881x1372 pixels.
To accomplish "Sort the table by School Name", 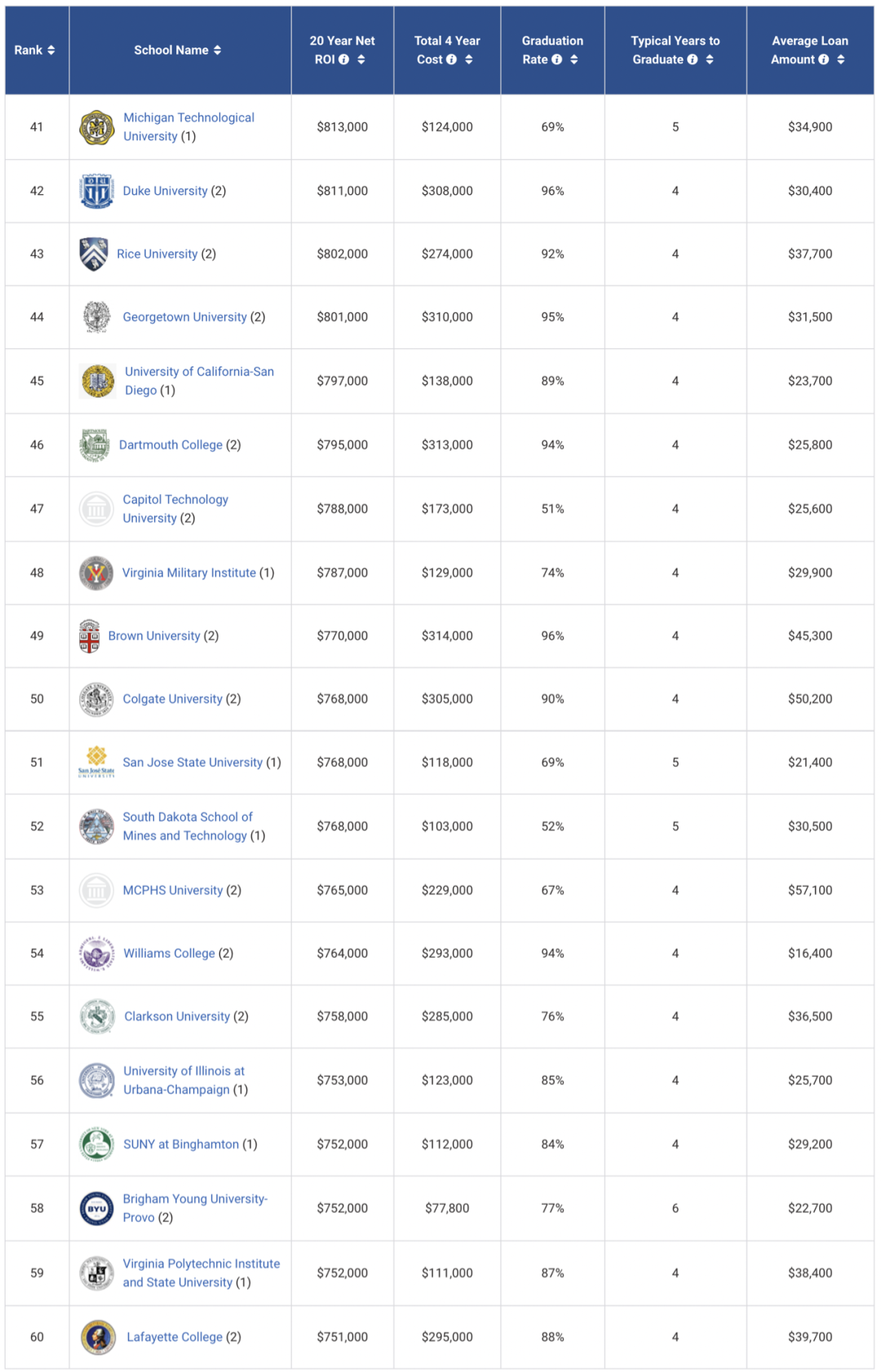I will (x=217, y=51).
